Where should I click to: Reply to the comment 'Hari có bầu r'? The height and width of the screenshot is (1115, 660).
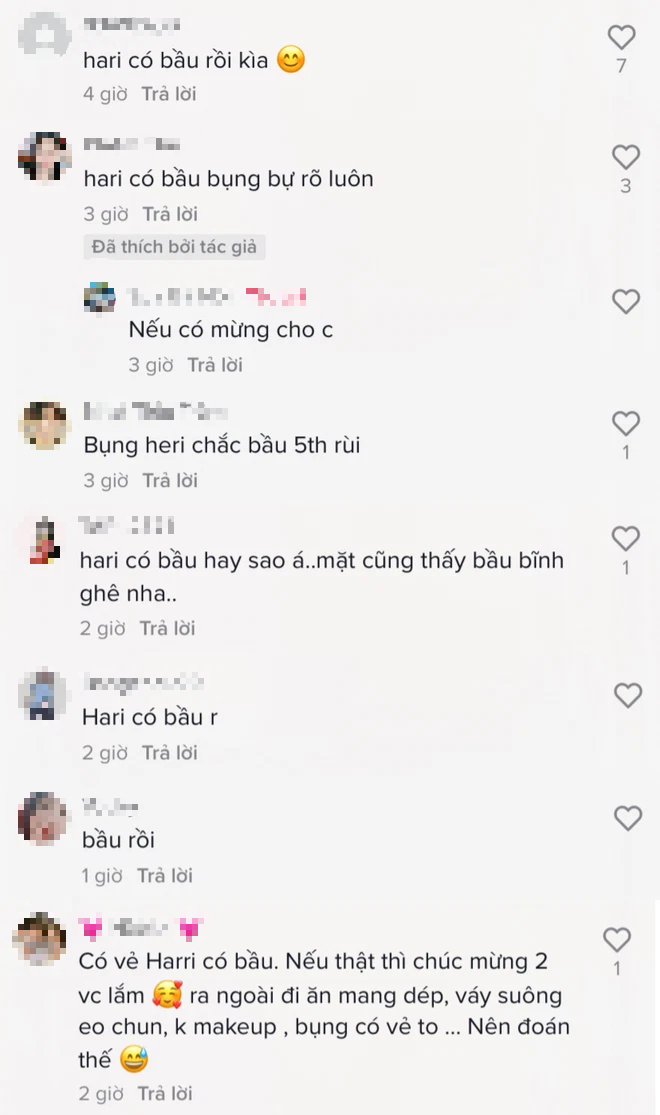point(169,753)
